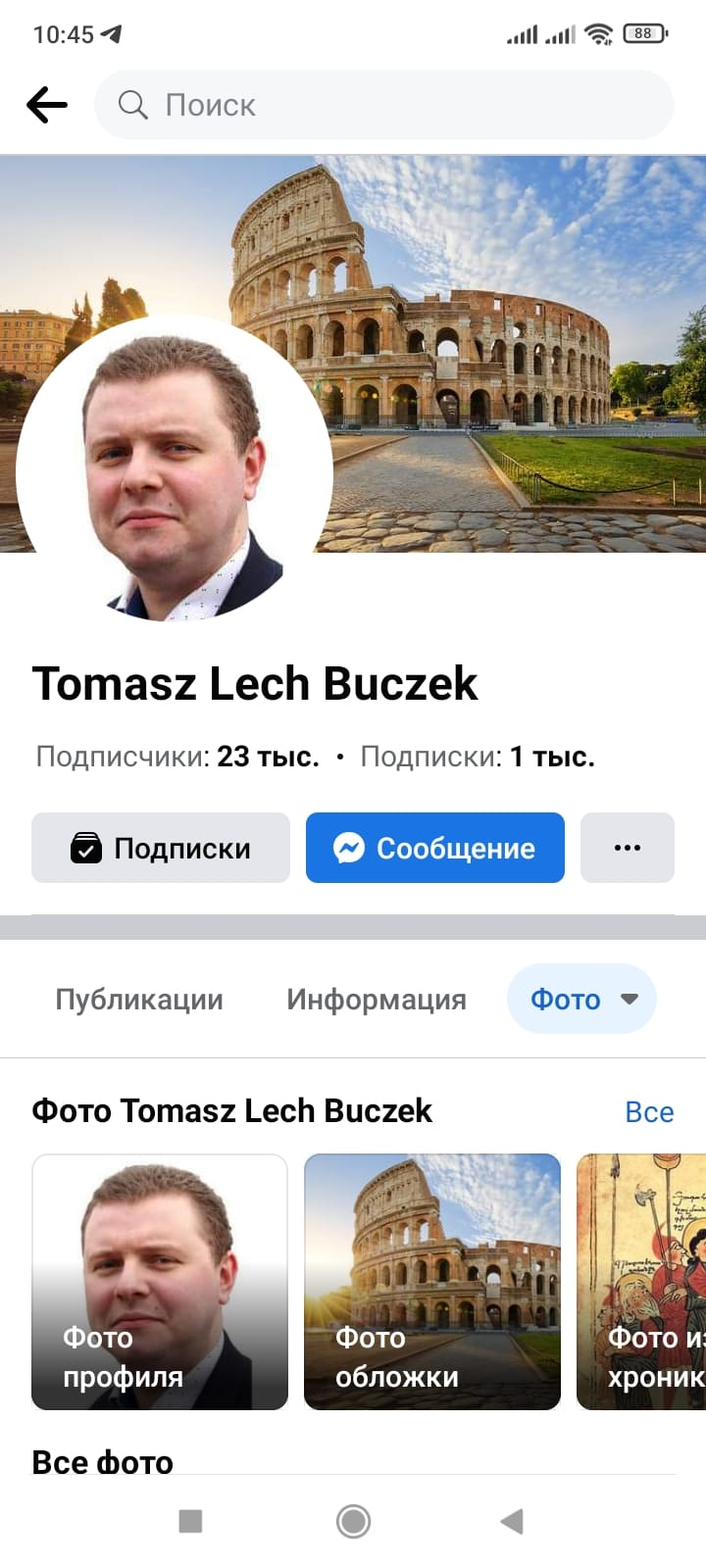Open recent apps with the square button
The width and height of the screenshot is (706, 1568).
(190, 1521)
